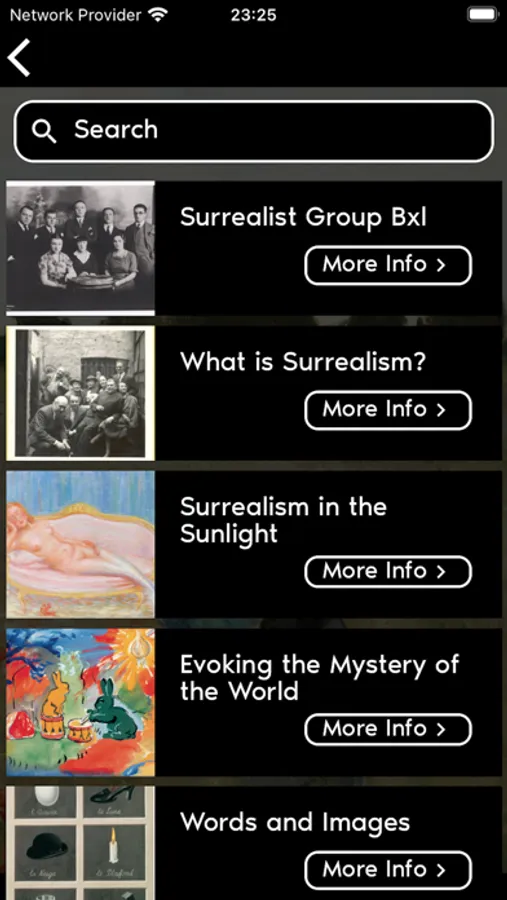Open the Evoking the Mystery painting thumbnail

pos(80,702)
